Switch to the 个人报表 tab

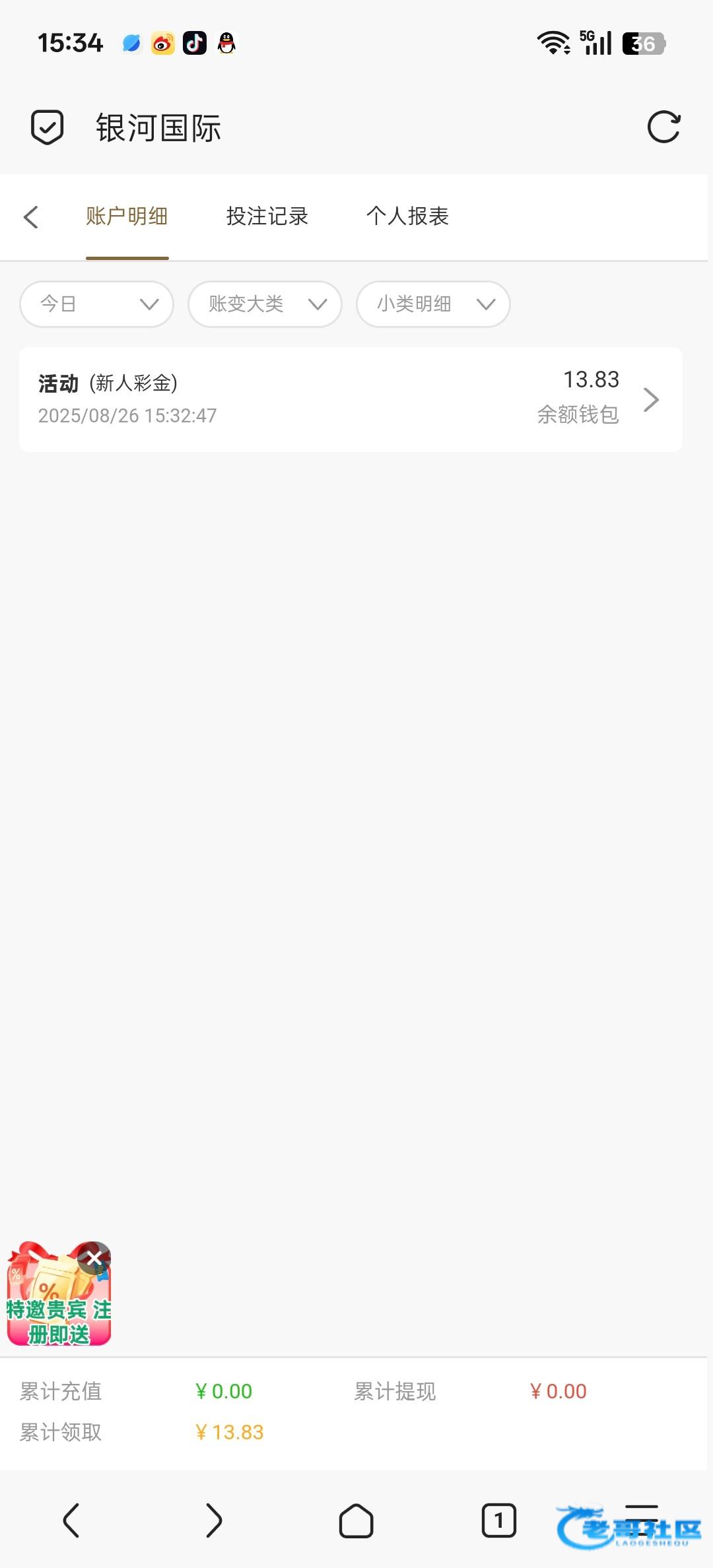[407, 216]
